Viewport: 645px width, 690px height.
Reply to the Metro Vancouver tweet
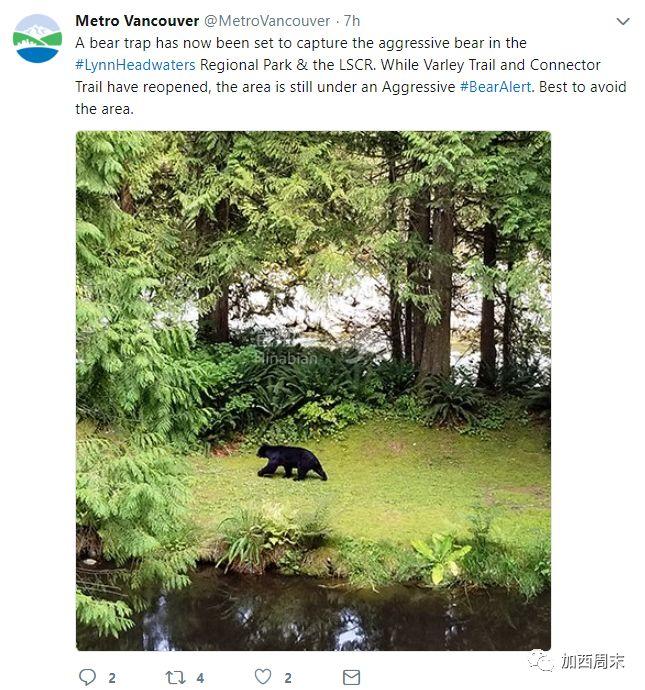point(87,677)
